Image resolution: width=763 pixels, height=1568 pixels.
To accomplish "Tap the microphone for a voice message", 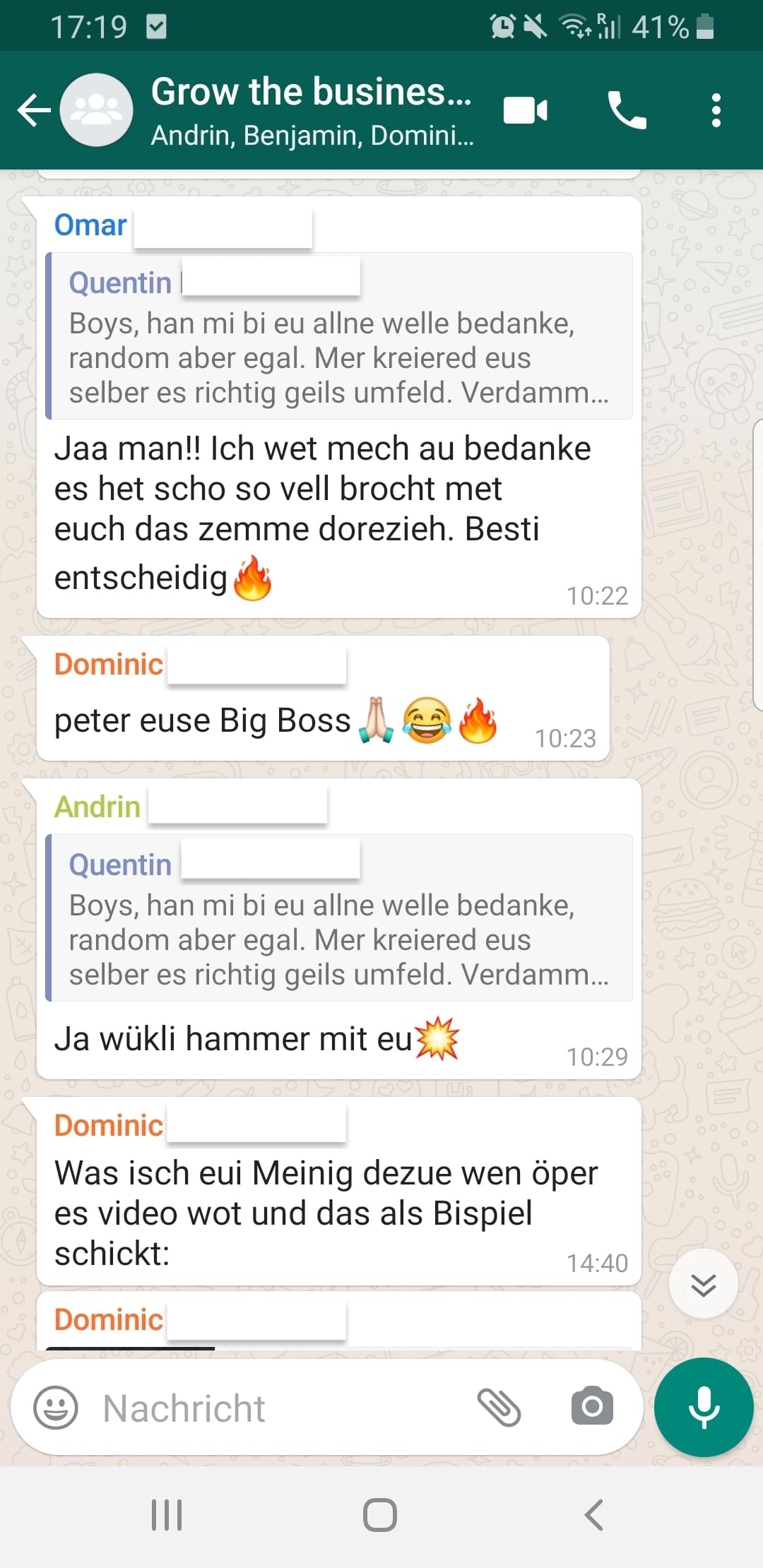I will [704, 1406].
